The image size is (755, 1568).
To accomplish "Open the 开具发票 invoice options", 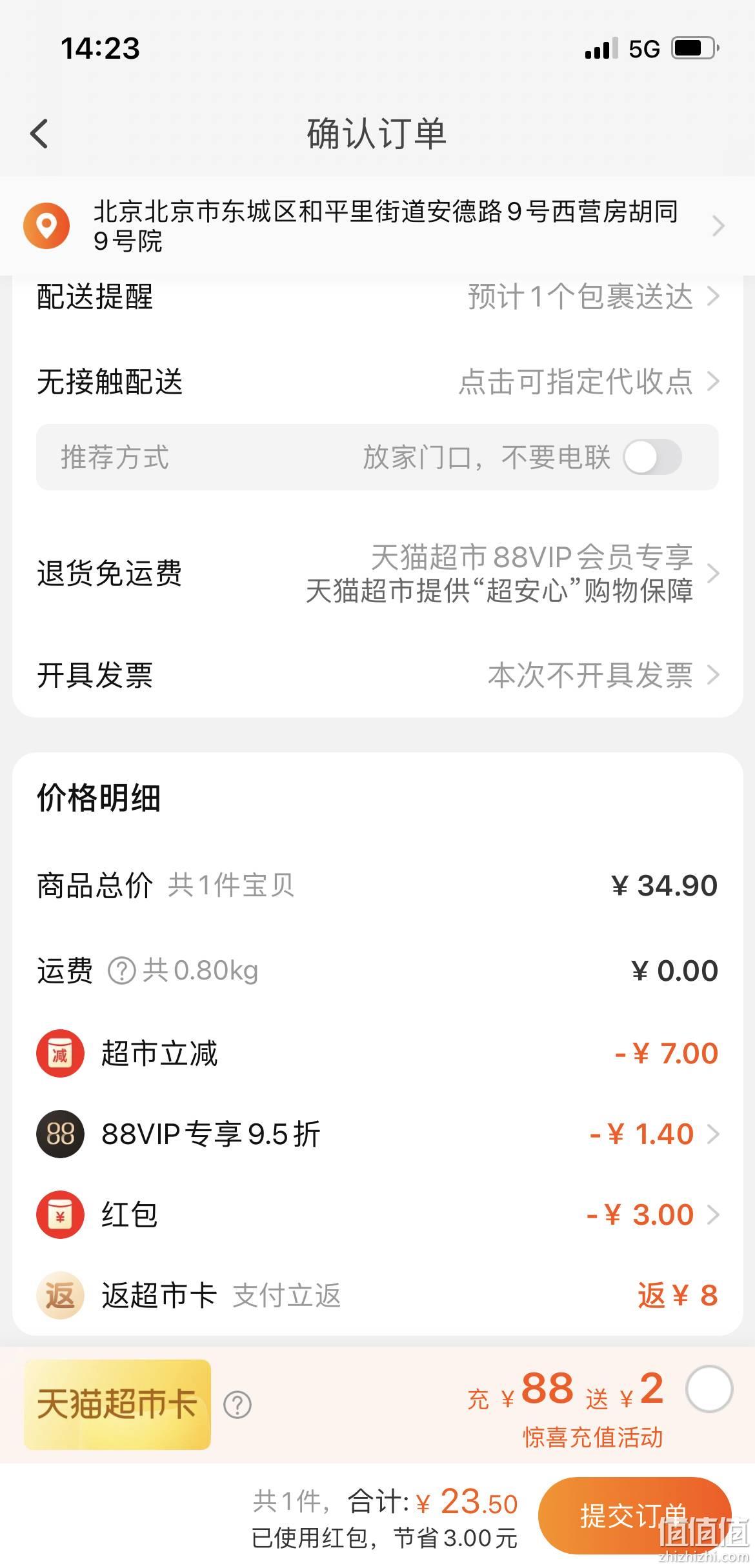I will coord(377,676).
